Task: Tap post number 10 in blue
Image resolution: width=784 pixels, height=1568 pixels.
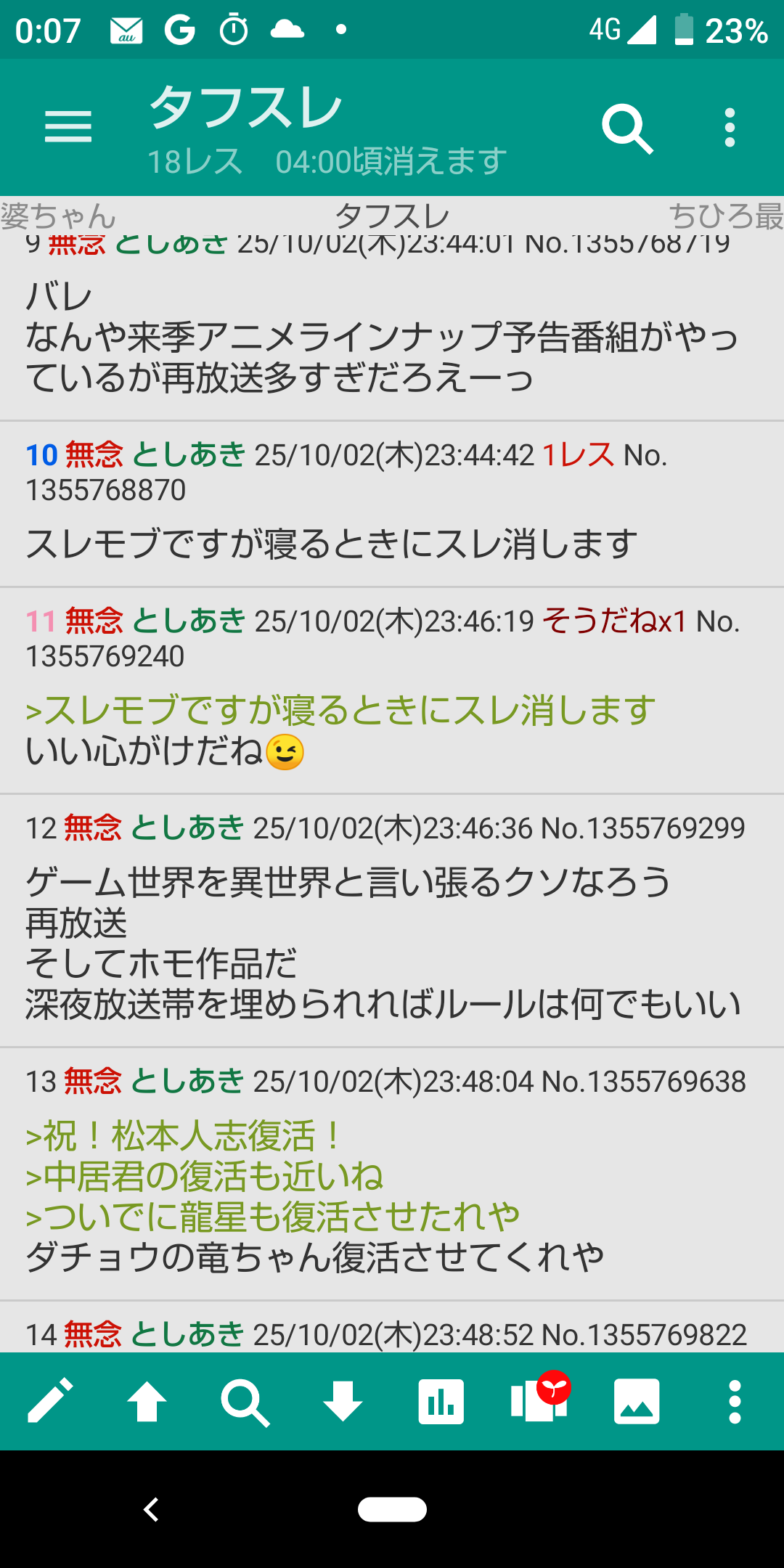Action: point(41,455)
